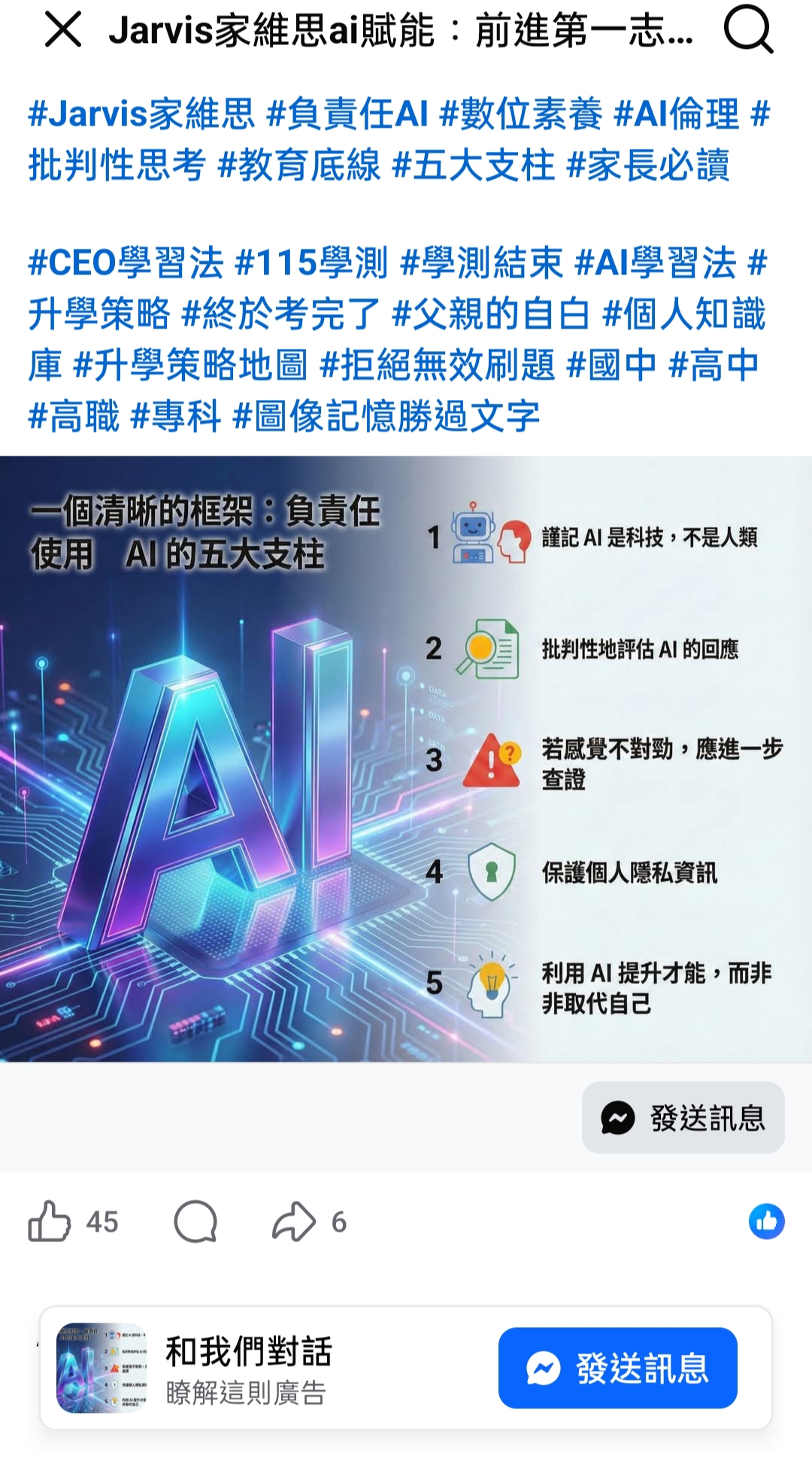Open hashtag #CEO學習法
This screenshot has width=812, height=1467.
(x=126, y=263)
